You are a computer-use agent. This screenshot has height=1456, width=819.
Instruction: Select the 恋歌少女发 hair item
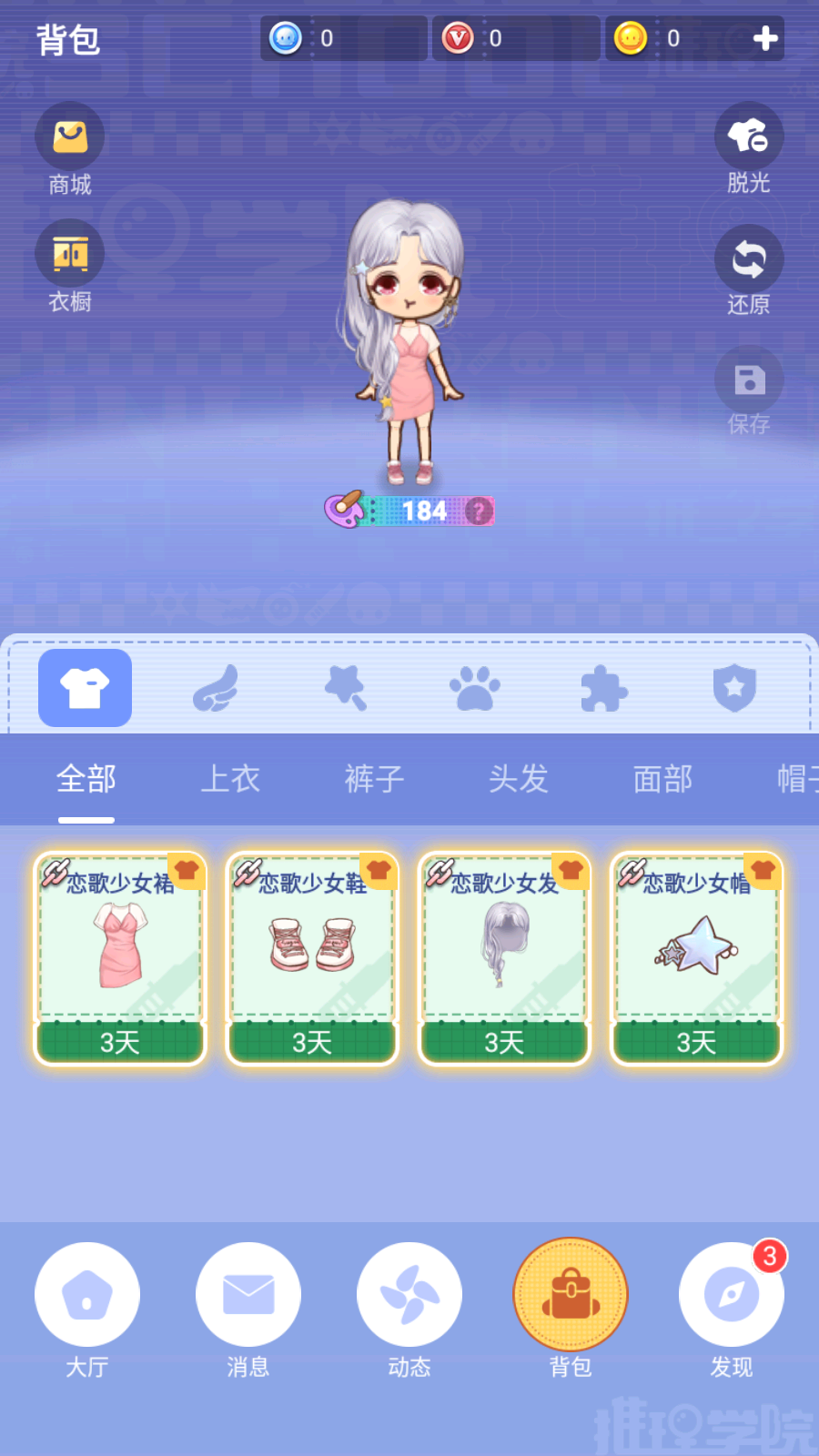click(504, 958)
